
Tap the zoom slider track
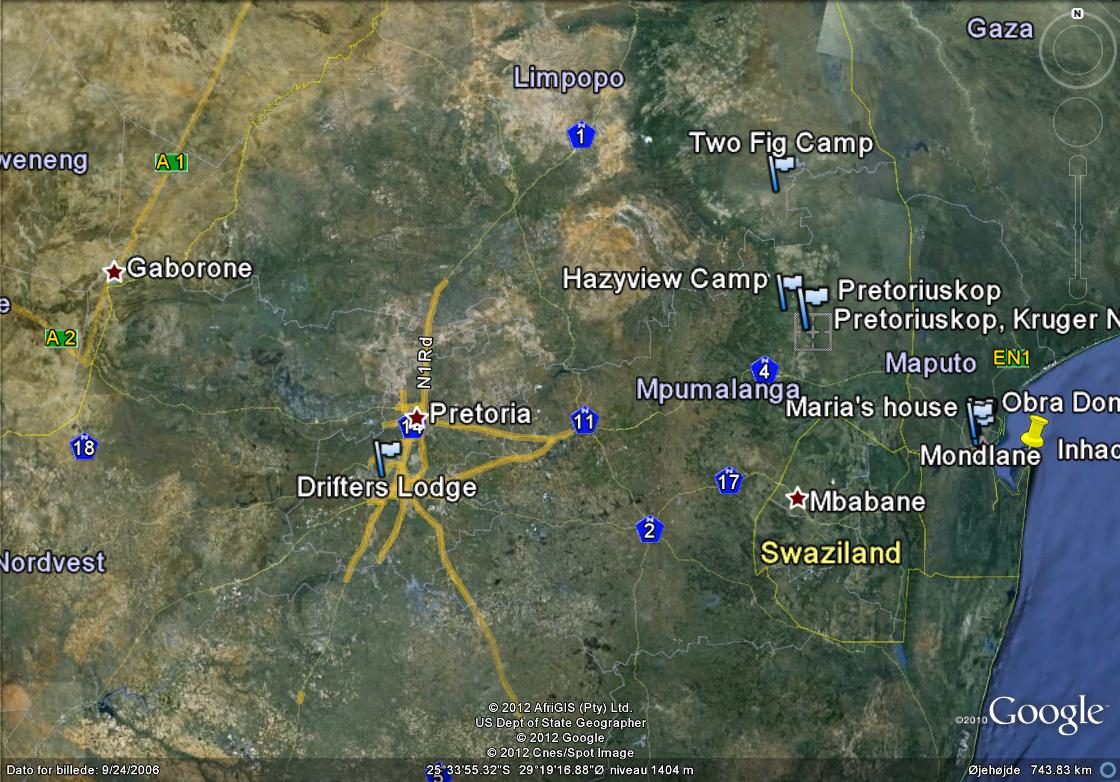[x=1077, y=200]
